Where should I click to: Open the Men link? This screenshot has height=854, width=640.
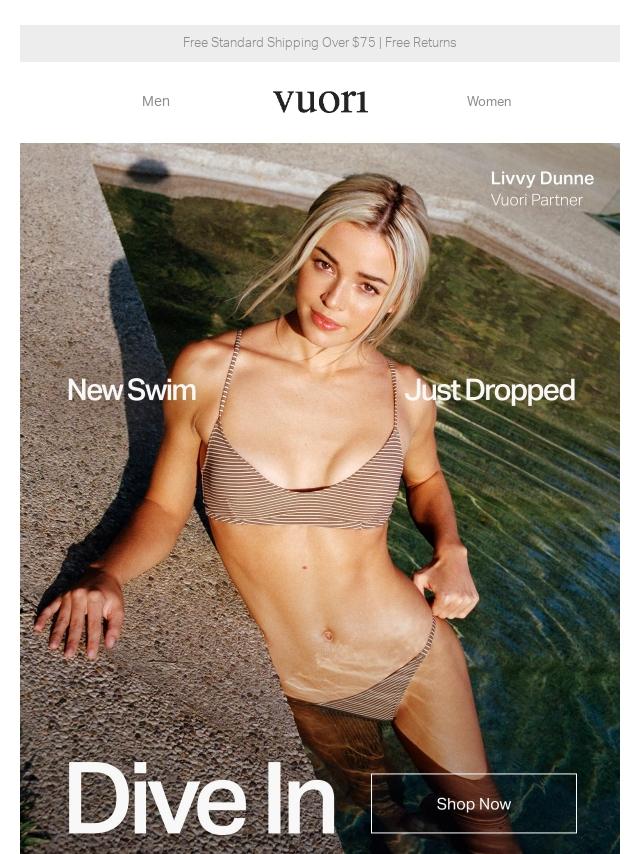pos(156,101)
